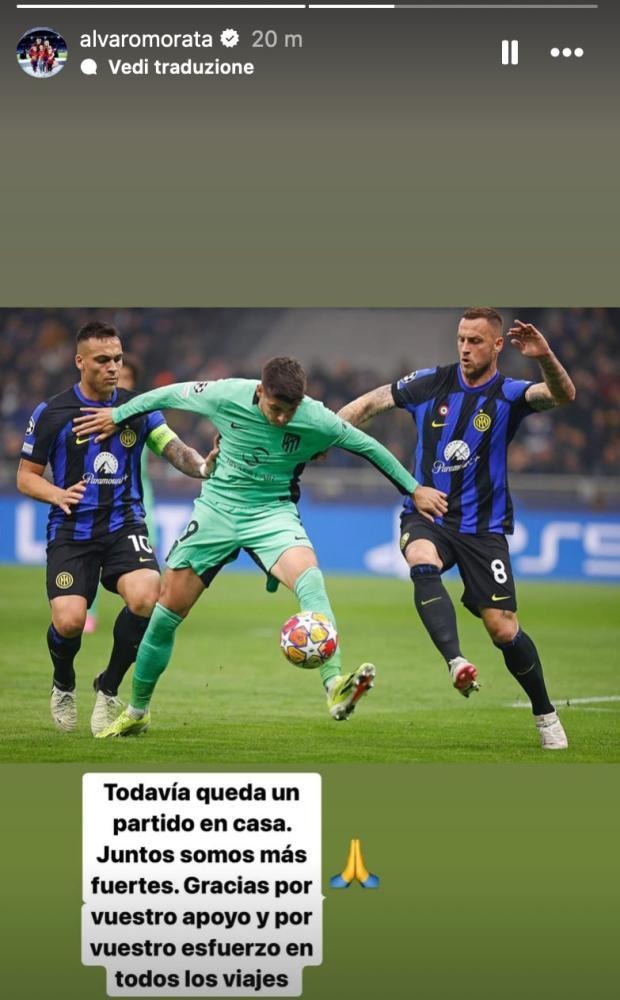Screen dimensions: 620x1000
Task: Open alvaromorata's profile picture
Action: 41,52
